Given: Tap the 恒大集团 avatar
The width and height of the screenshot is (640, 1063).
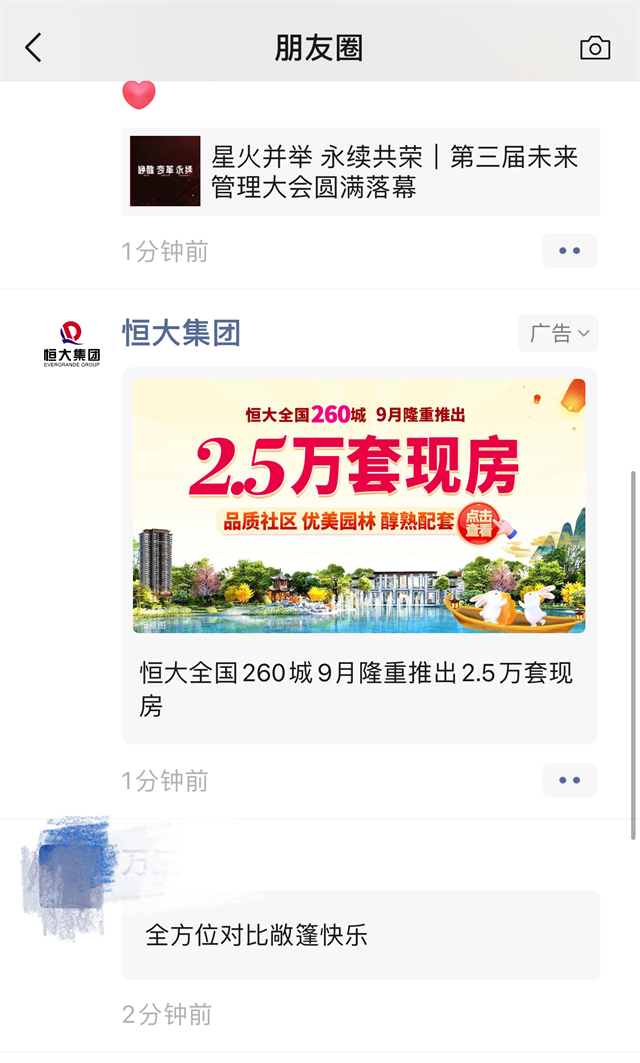Looking at the screenshot, I should pyautogui.click(x=72, y=344).
